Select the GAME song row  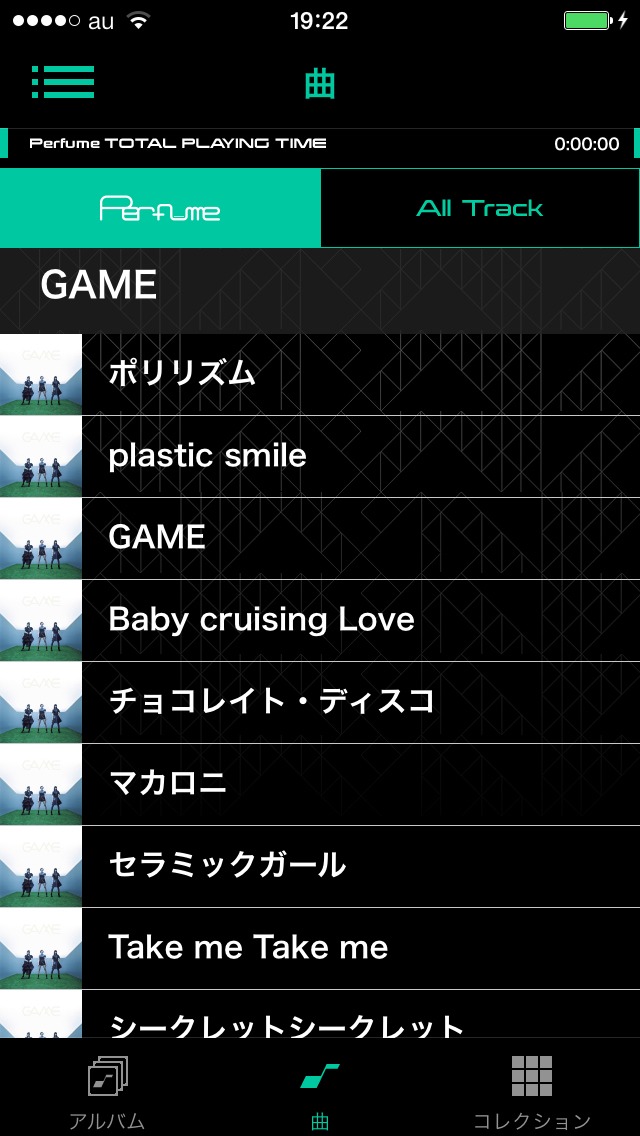[x=320, y=538]
